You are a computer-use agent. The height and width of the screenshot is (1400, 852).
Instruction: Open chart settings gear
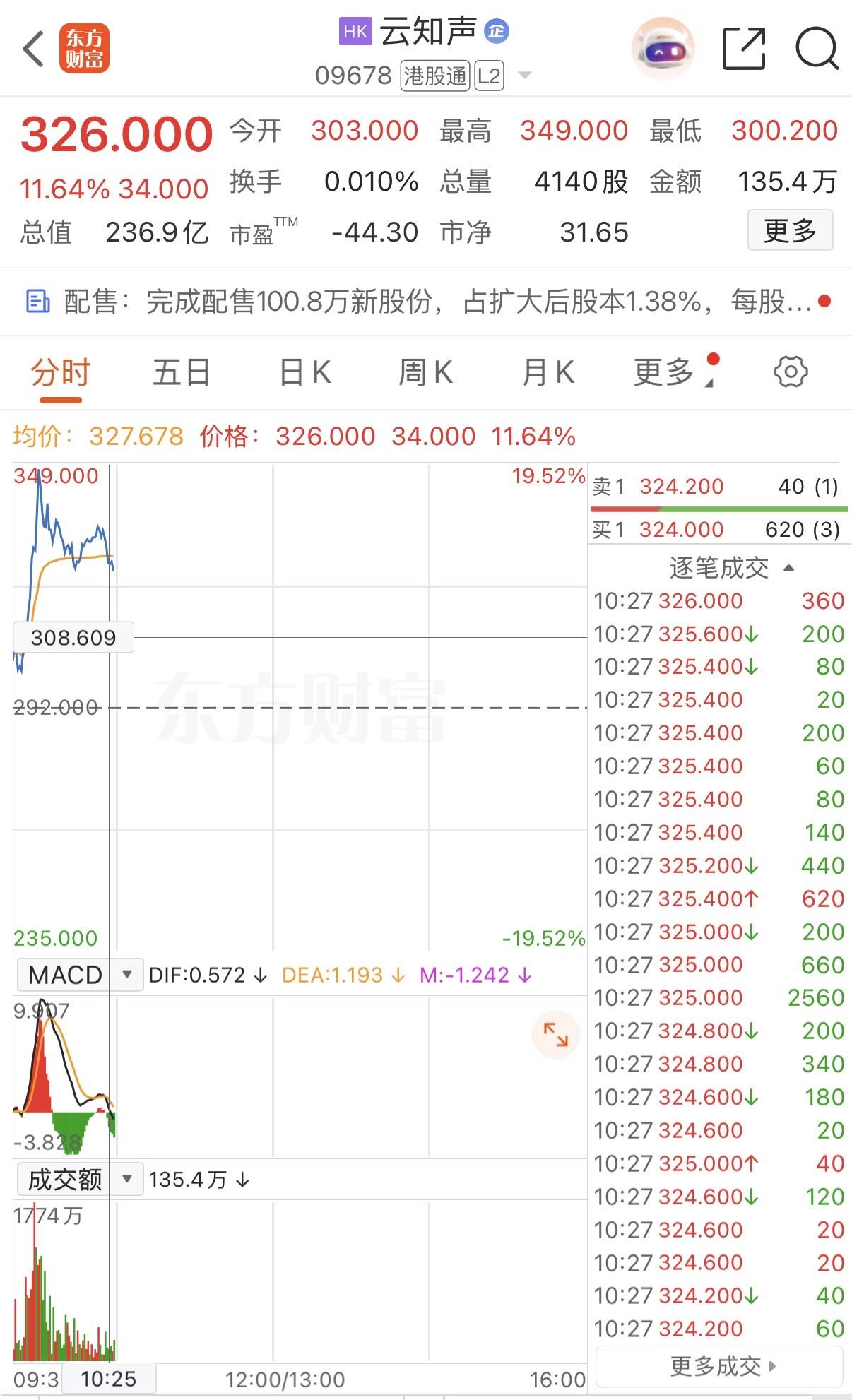click(x=791, y=372)
